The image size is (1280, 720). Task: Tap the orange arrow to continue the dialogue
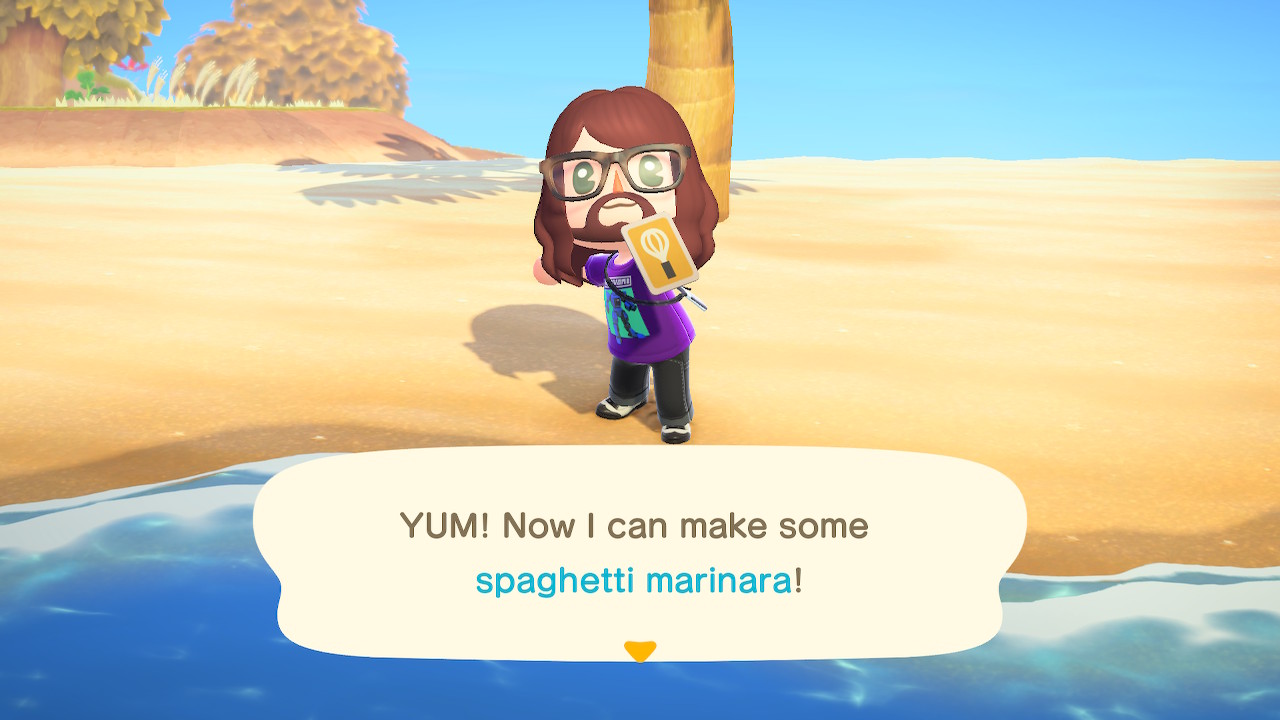pos(639,651)
